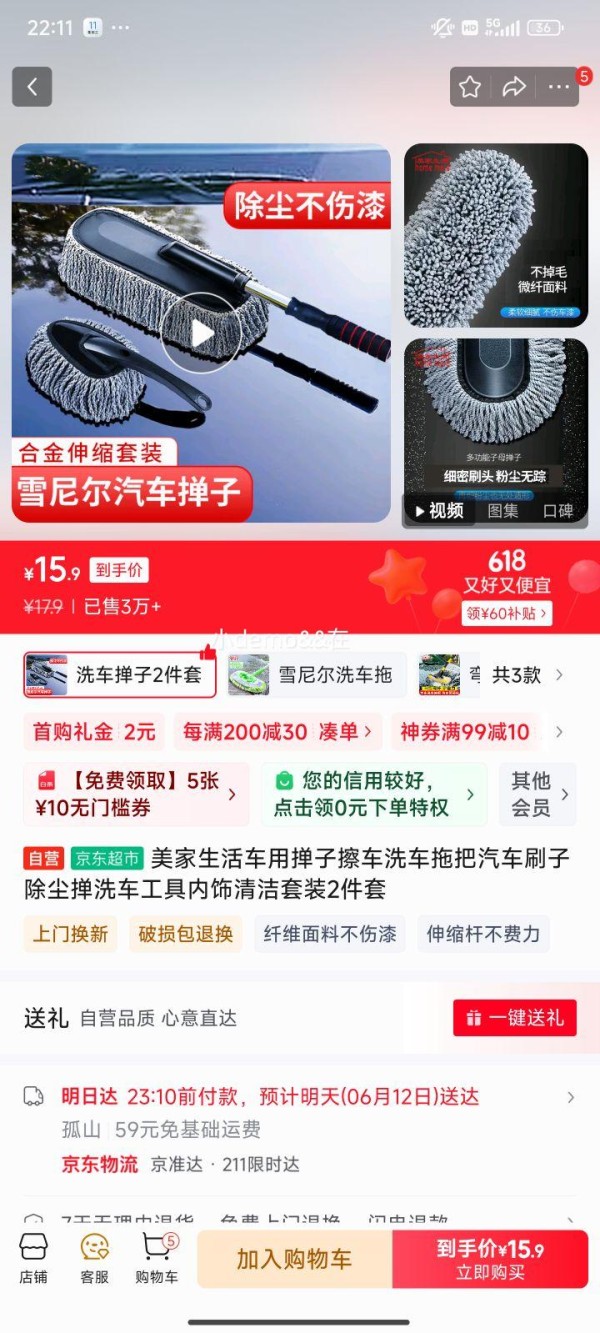View all 共3款 product variants
Image resolution: width=600 pixels, height=1333 pixels.
click(x=528, y=675)
